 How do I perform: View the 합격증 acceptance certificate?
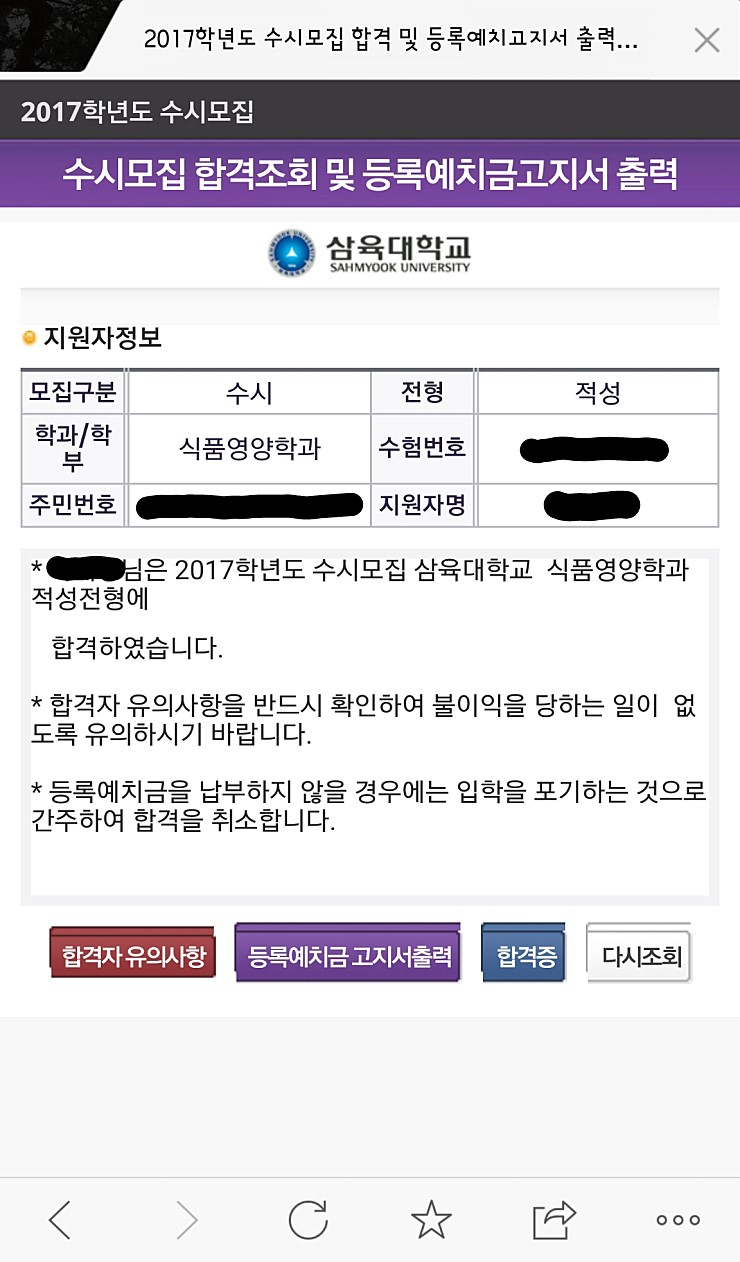click(x=523, y=953)
